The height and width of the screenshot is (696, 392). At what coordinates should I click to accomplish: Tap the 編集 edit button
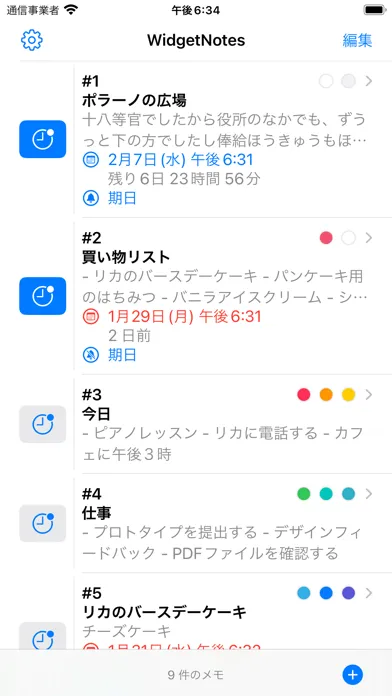click(357, 40)
